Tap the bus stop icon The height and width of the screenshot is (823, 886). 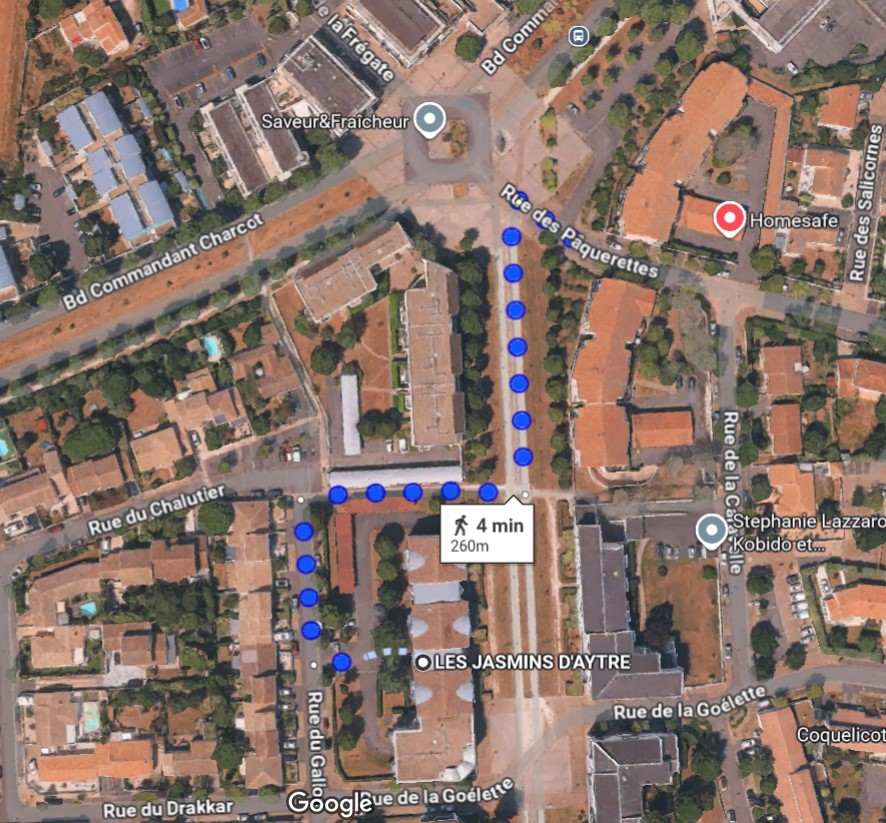(577, 37)
